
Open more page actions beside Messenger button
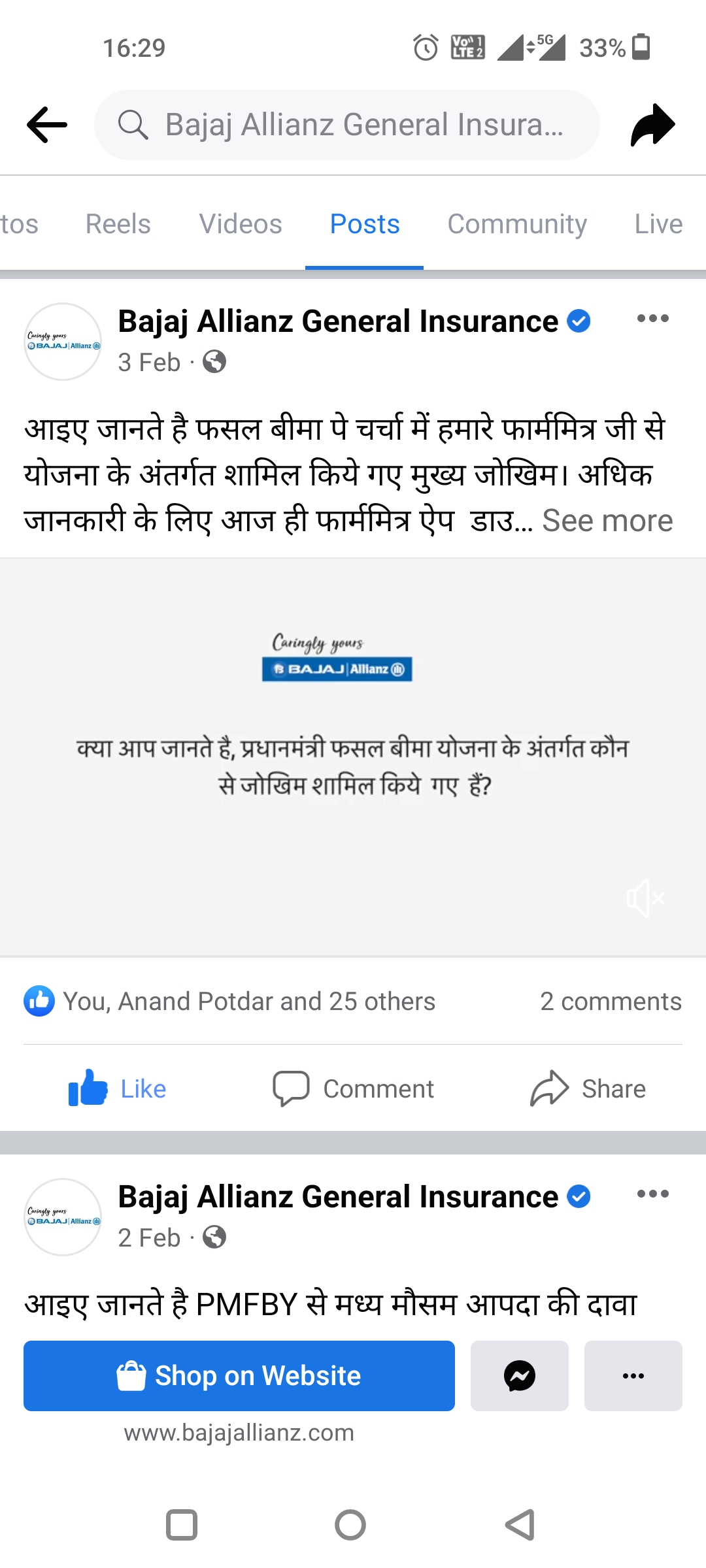pos(633,1375)
